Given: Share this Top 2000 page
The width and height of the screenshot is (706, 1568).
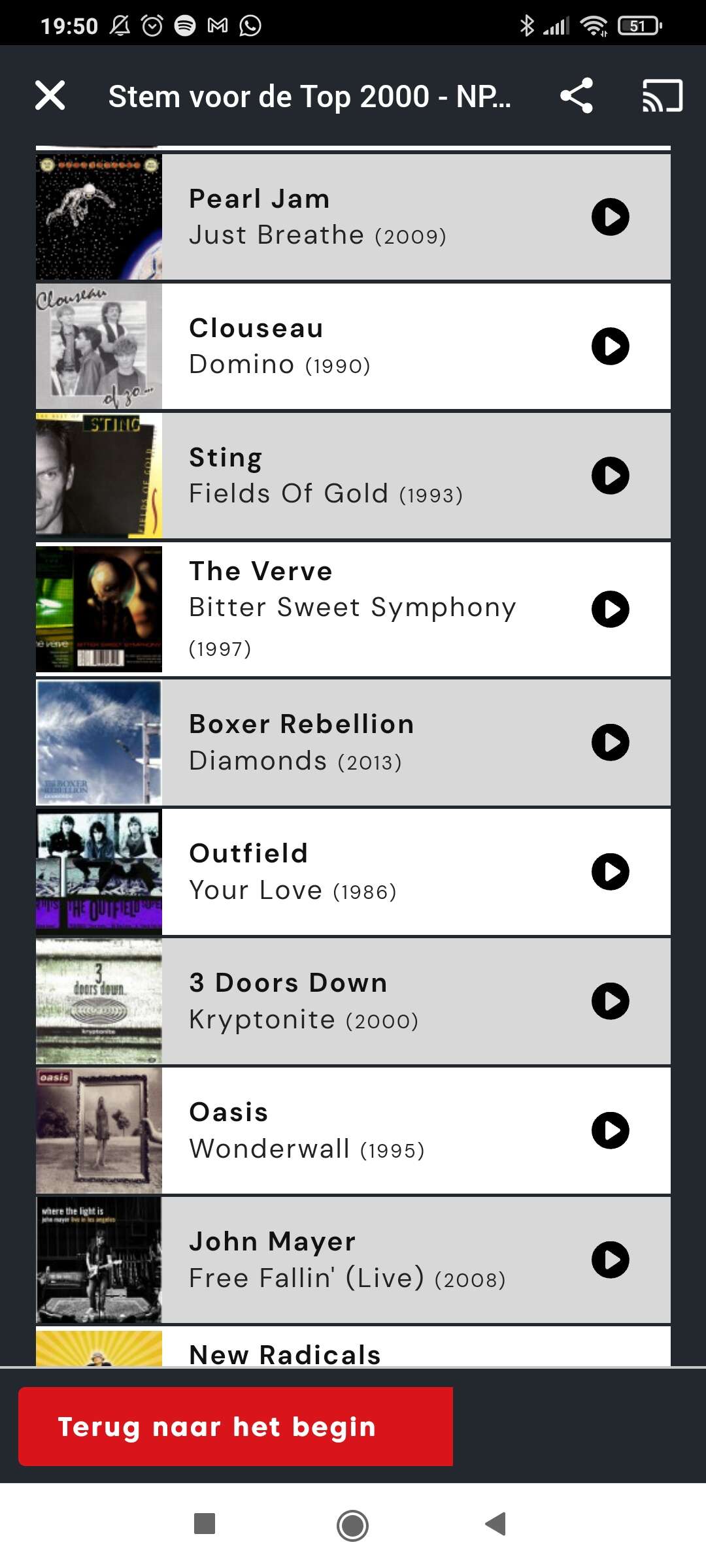Looking at the screenshot, I should tap(577, 95).
